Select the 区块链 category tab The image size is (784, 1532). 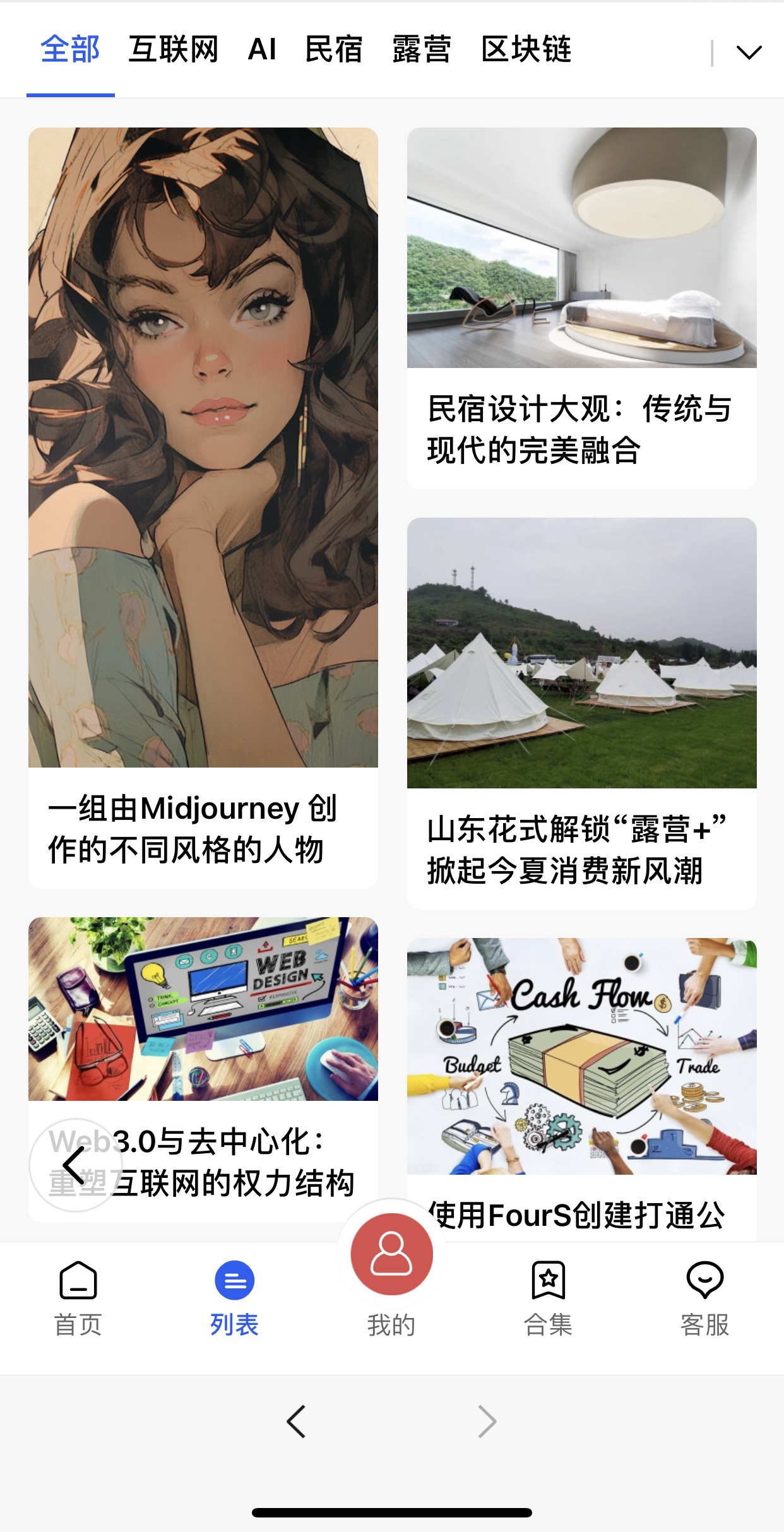[x=526, y=49]
